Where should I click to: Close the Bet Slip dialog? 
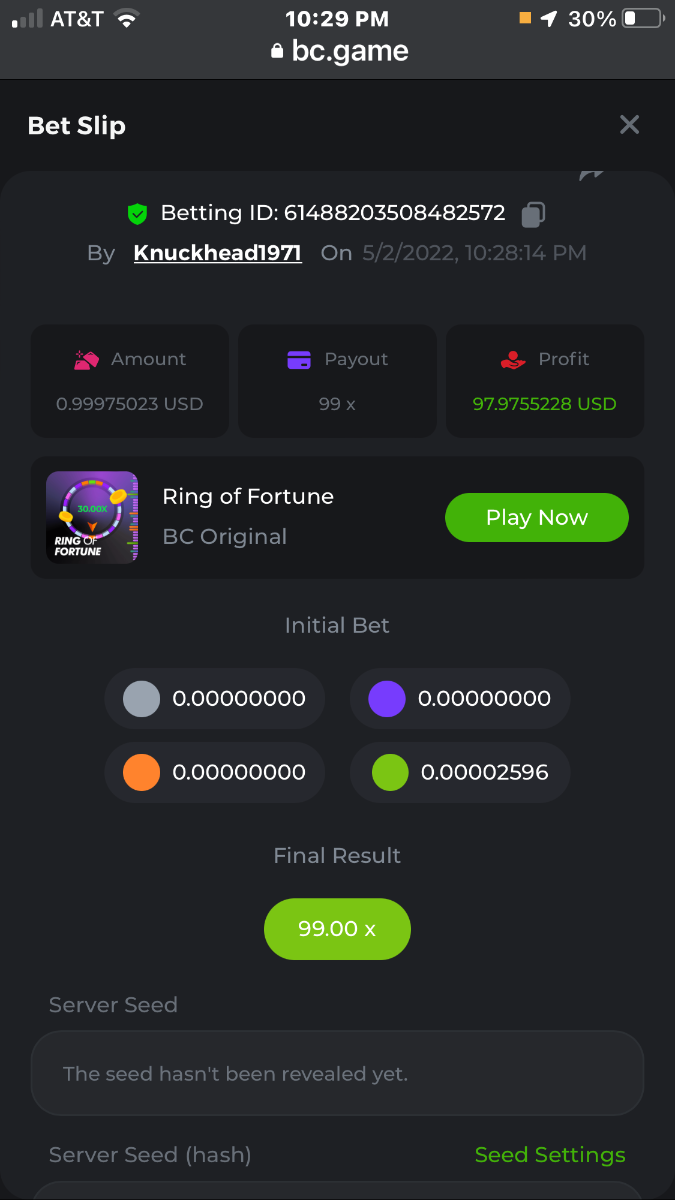click(x=629, y=125)
